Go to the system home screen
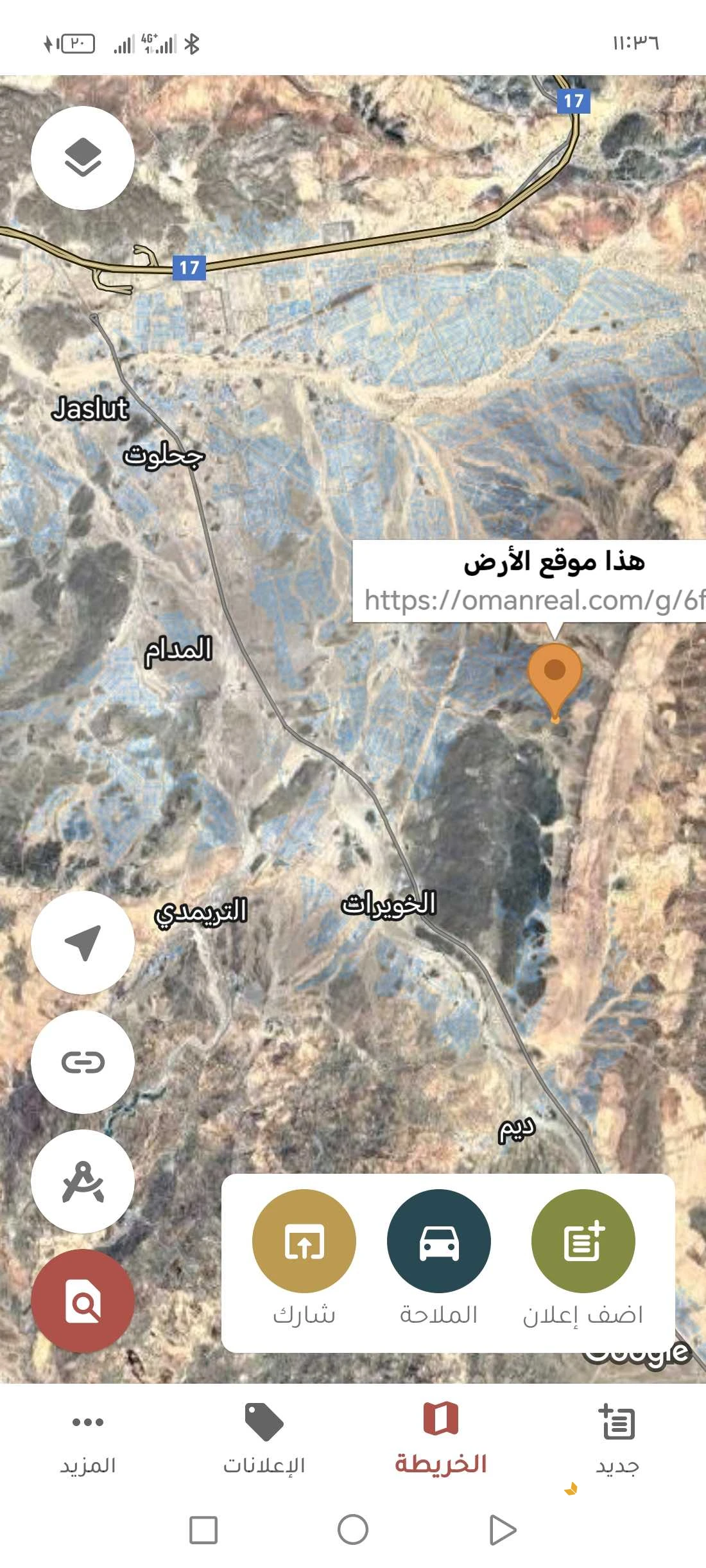Viewport: 706px width, 1568px height. (x=353, y=1529)
